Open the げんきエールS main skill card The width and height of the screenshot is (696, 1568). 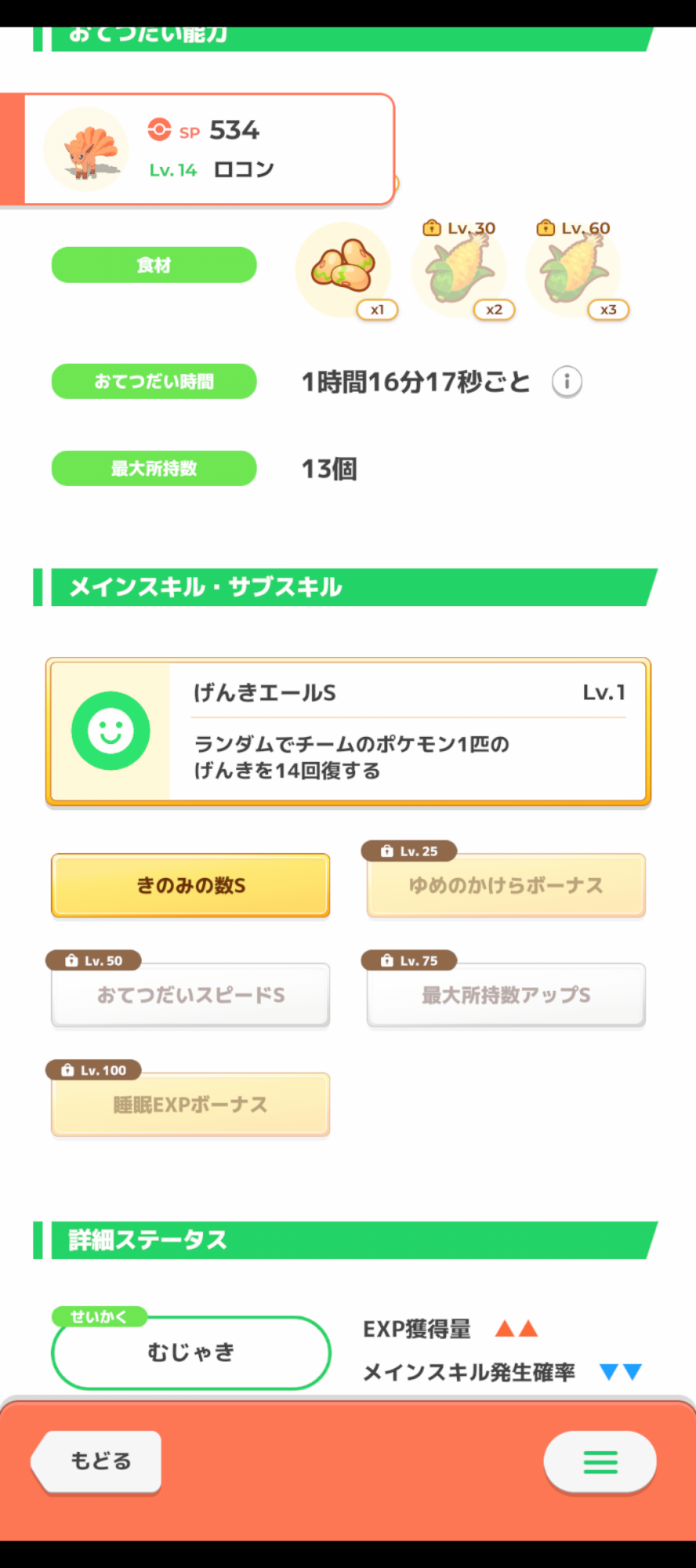click(x=348, y=731)
